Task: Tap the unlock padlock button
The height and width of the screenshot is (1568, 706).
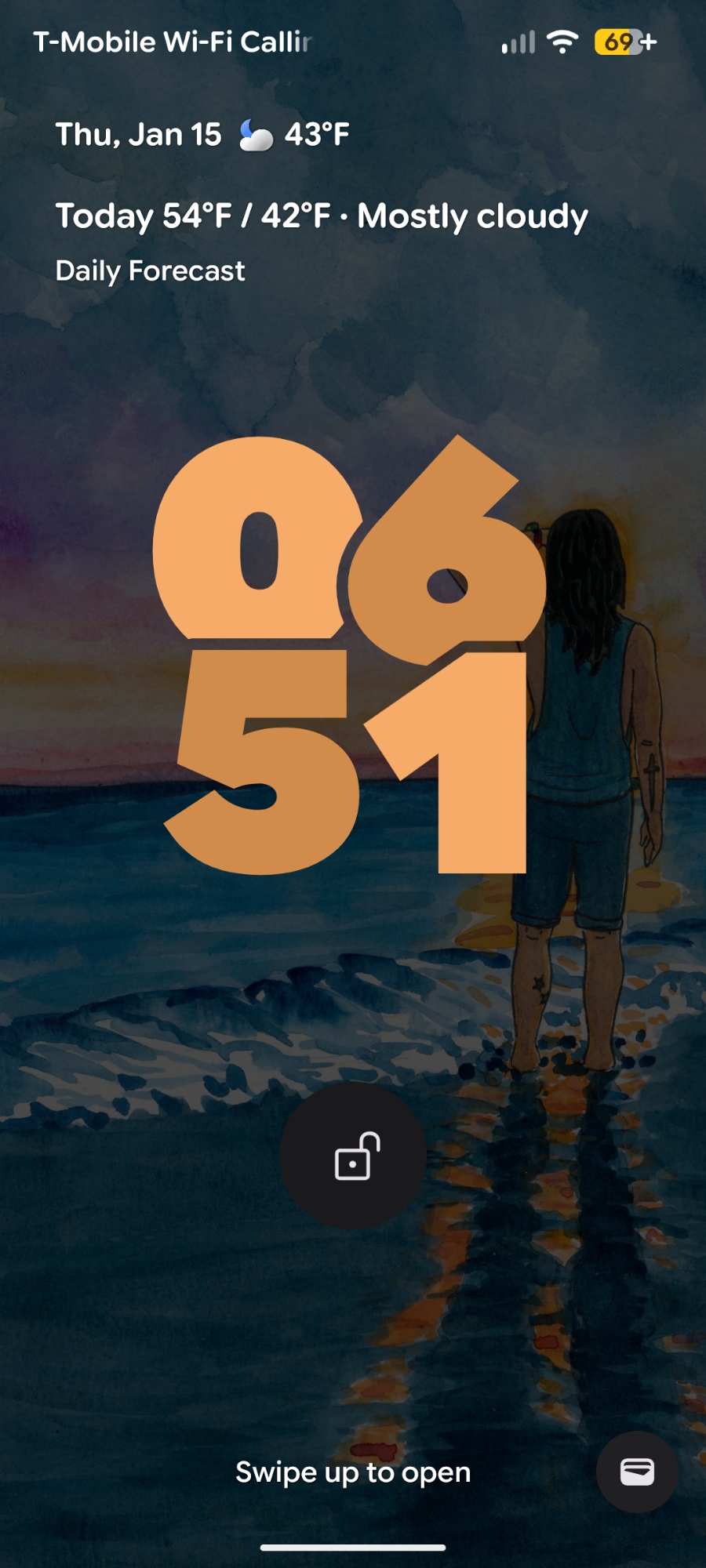Action: pos(353,1156)
